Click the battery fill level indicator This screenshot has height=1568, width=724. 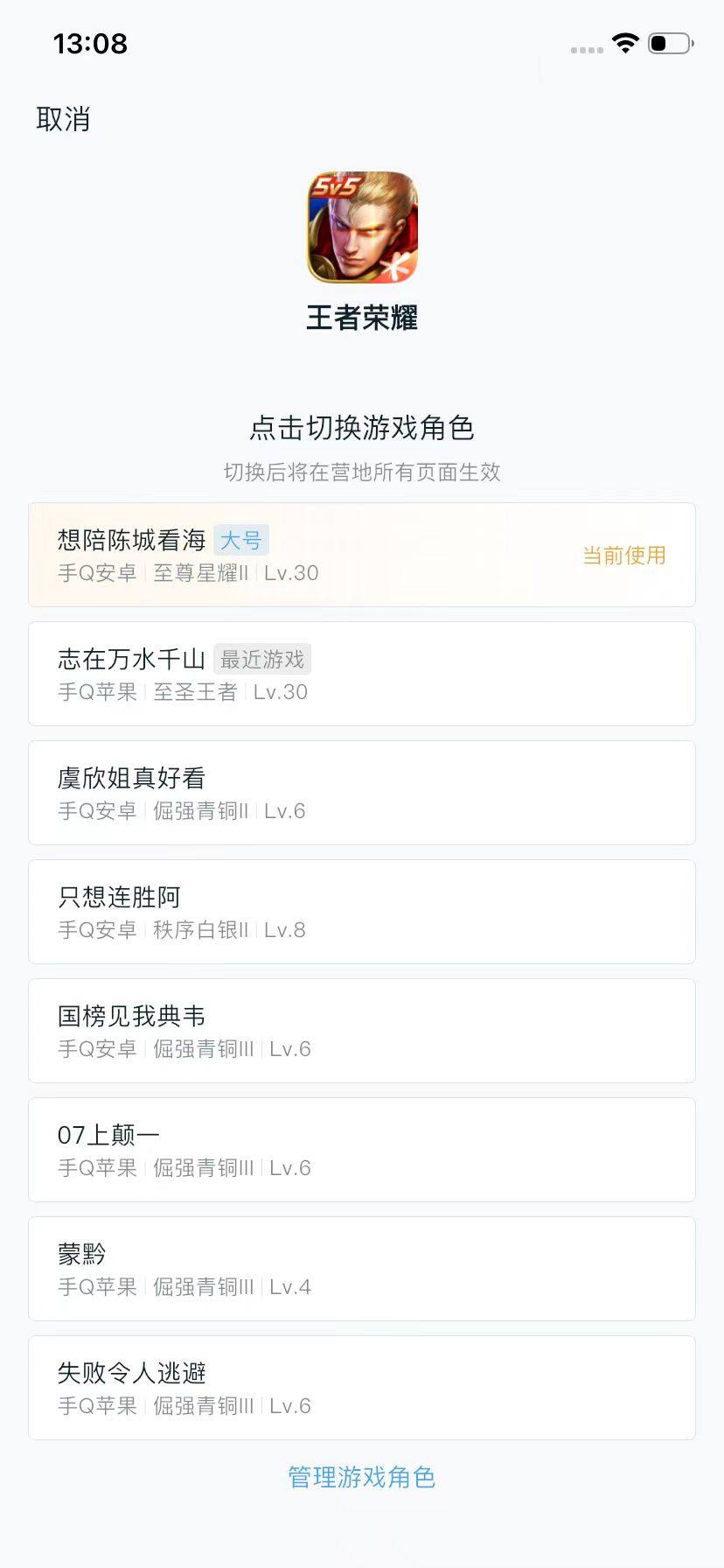[658, 43]
